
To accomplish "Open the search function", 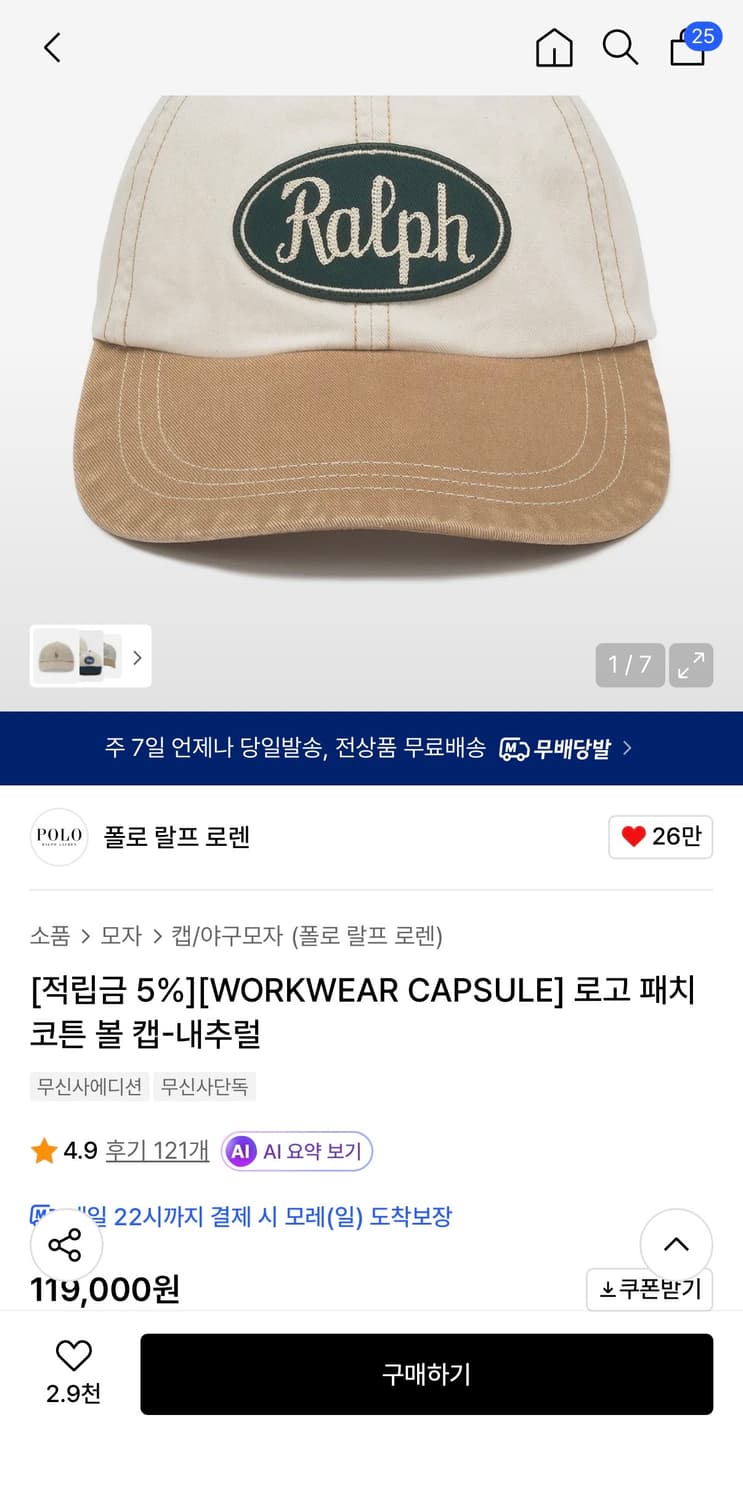I will point(621,47).
